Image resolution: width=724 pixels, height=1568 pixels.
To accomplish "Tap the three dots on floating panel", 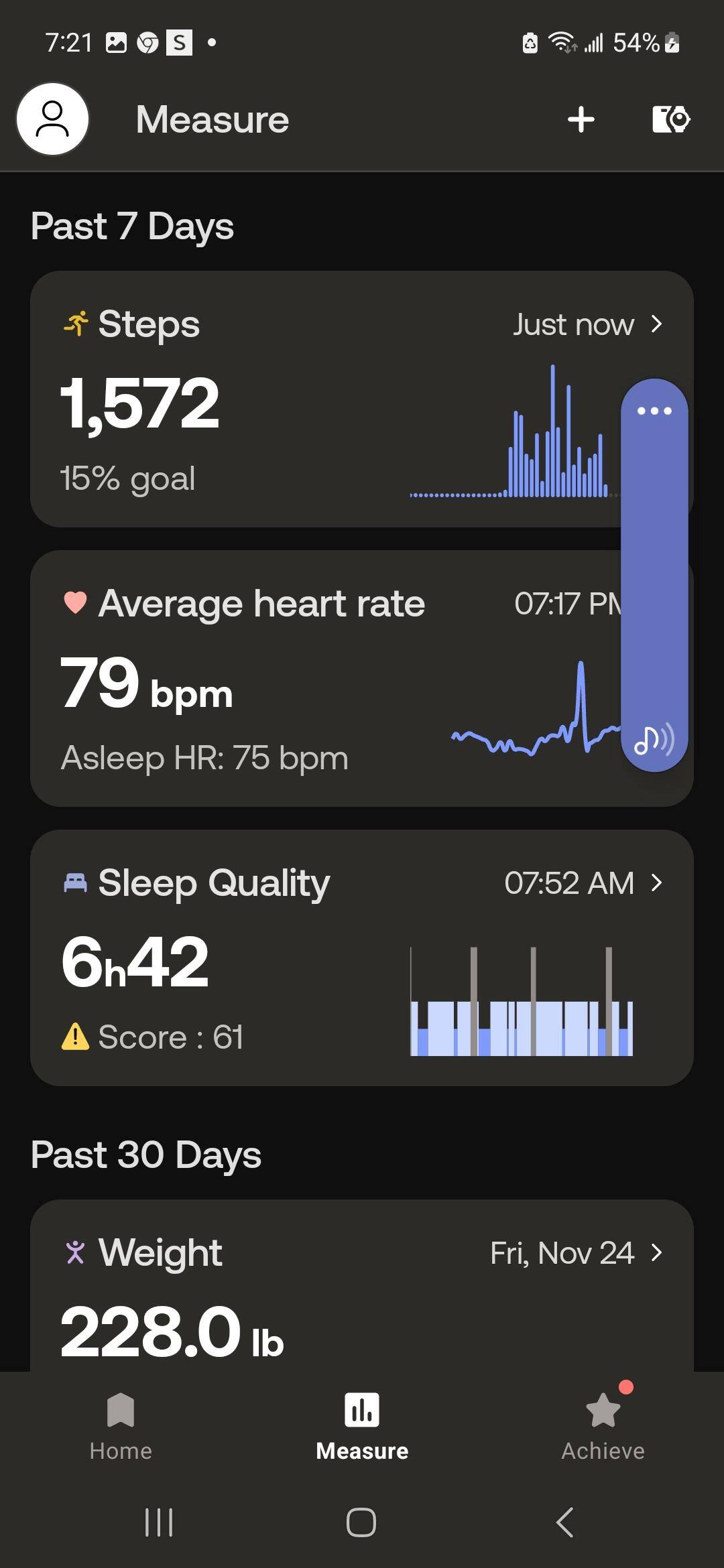I will 654,411.
